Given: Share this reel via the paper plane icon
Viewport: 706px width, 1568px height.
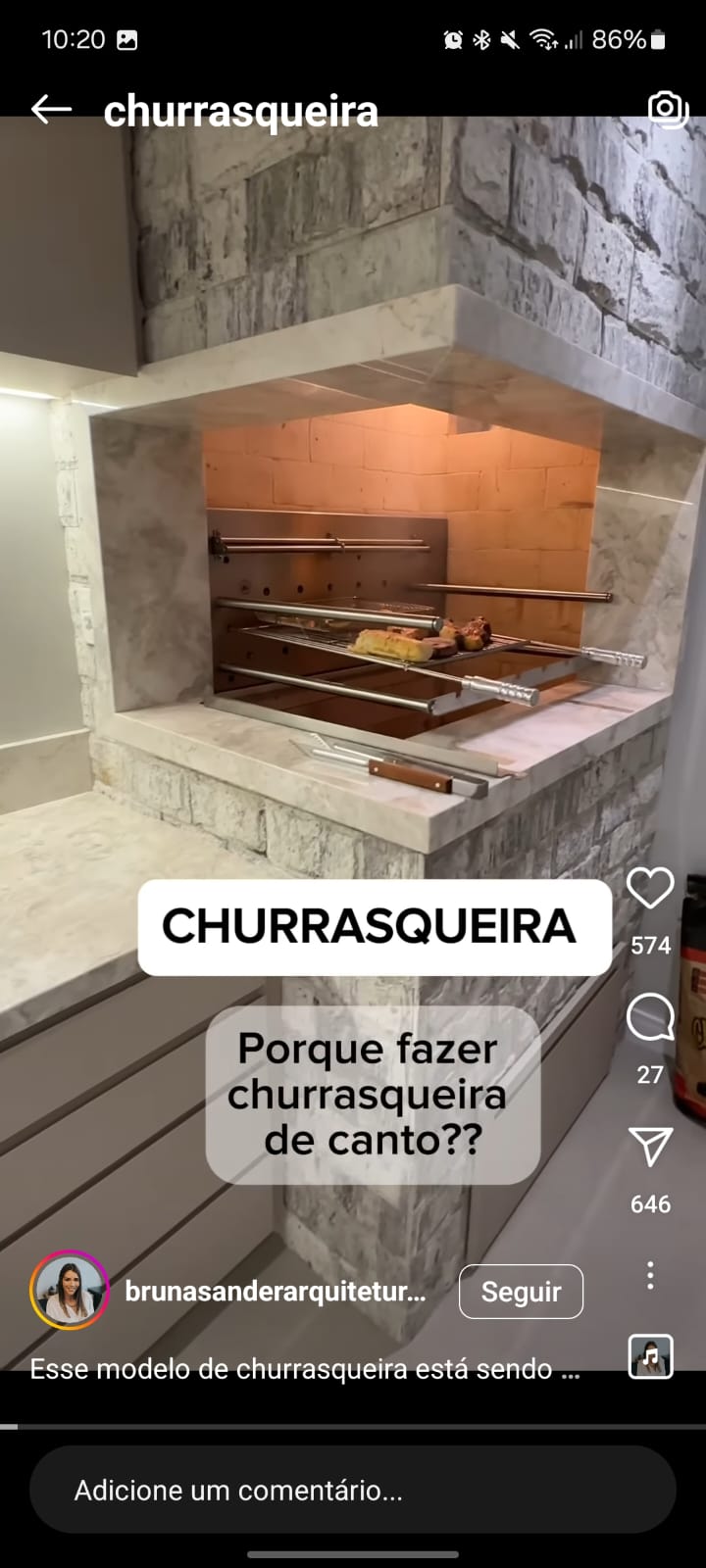Looking at the screenshot, I should coord(650,1148).
